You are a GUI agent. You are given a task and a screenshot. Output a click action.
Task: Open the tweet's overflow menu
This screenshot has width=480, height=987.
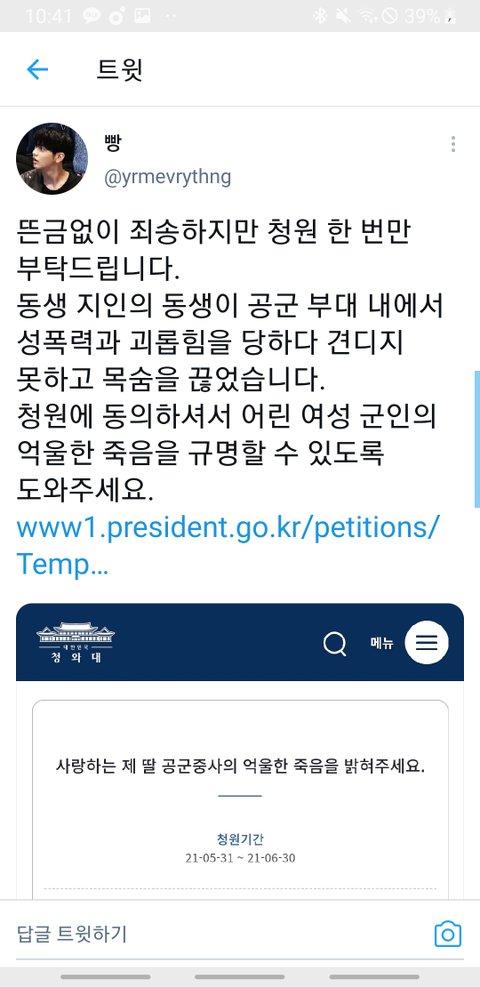(453, 144)
